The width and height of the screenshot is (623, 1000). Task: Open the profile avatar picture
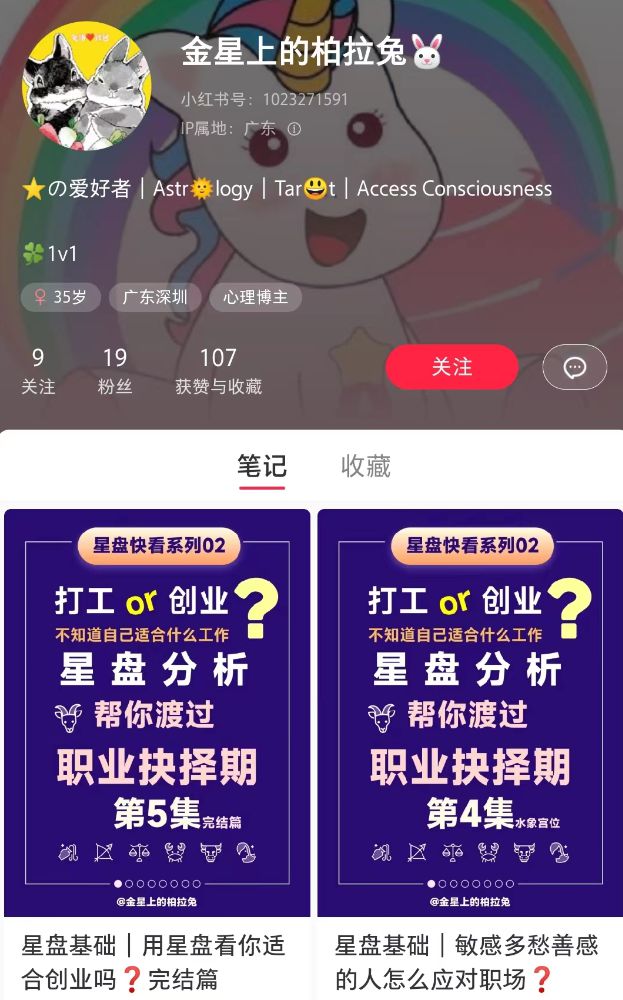(88, 87)
